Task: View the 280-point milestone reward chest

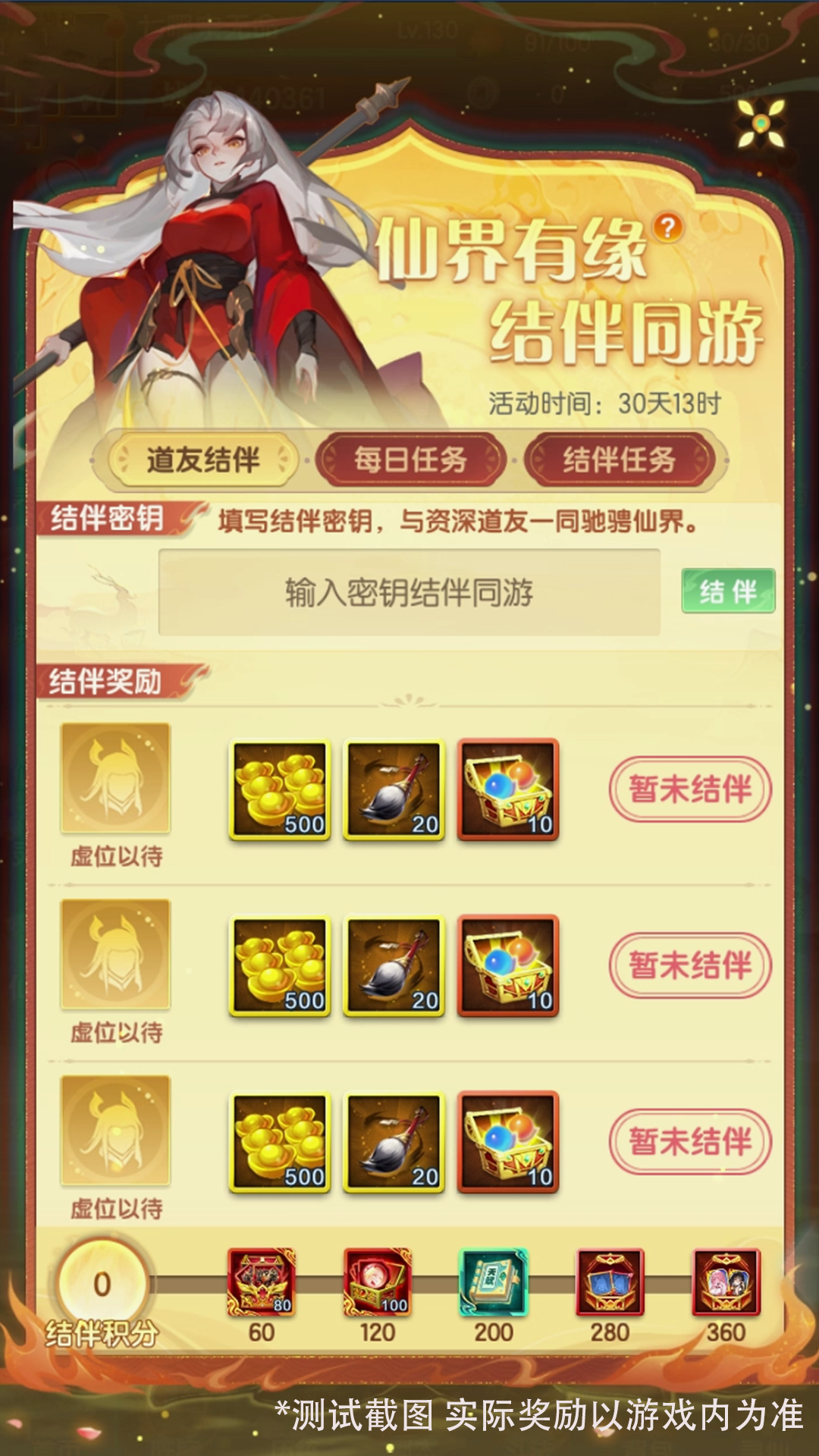Action: pyautogui.click(x=610, y=1282)
